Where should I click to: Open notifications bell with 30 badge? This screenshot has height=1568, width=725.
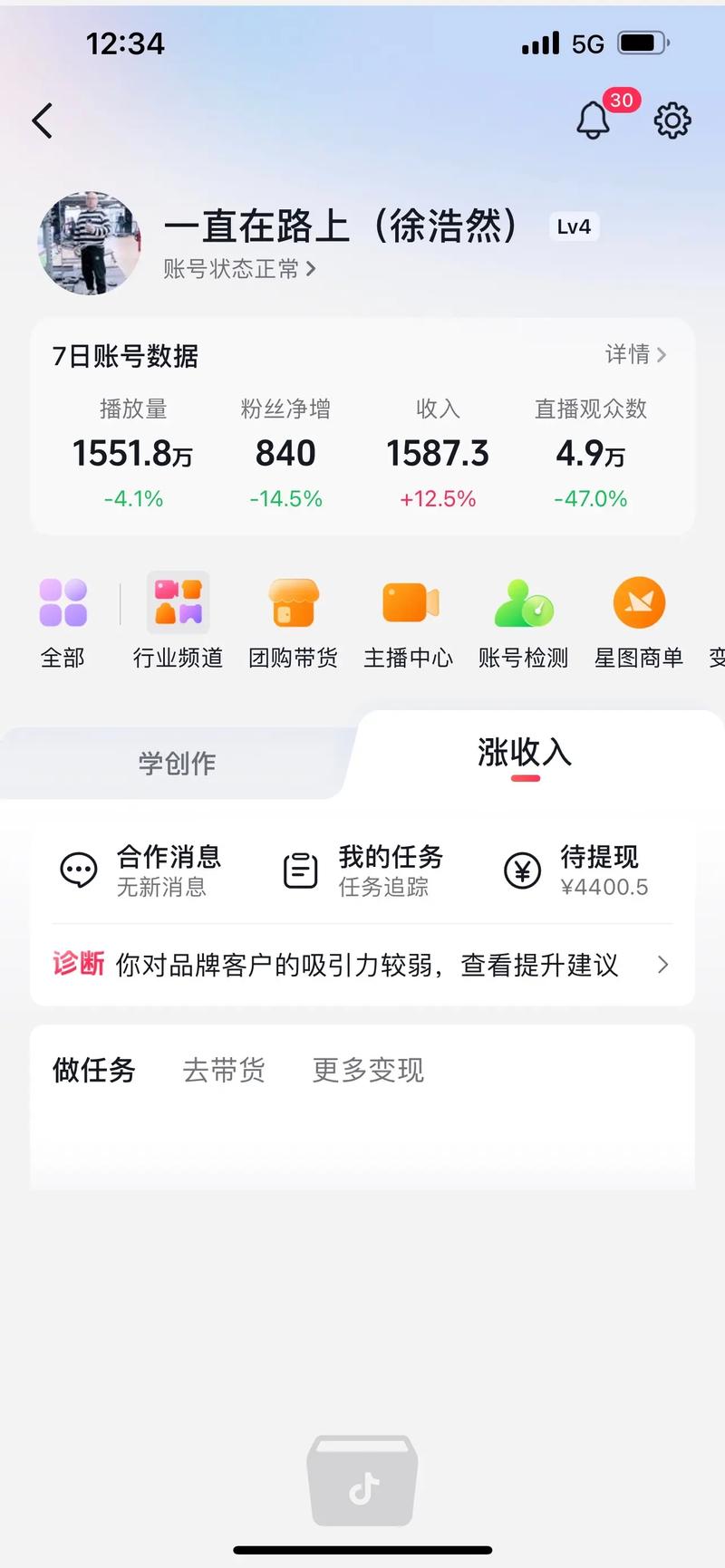tap(594, 120)
